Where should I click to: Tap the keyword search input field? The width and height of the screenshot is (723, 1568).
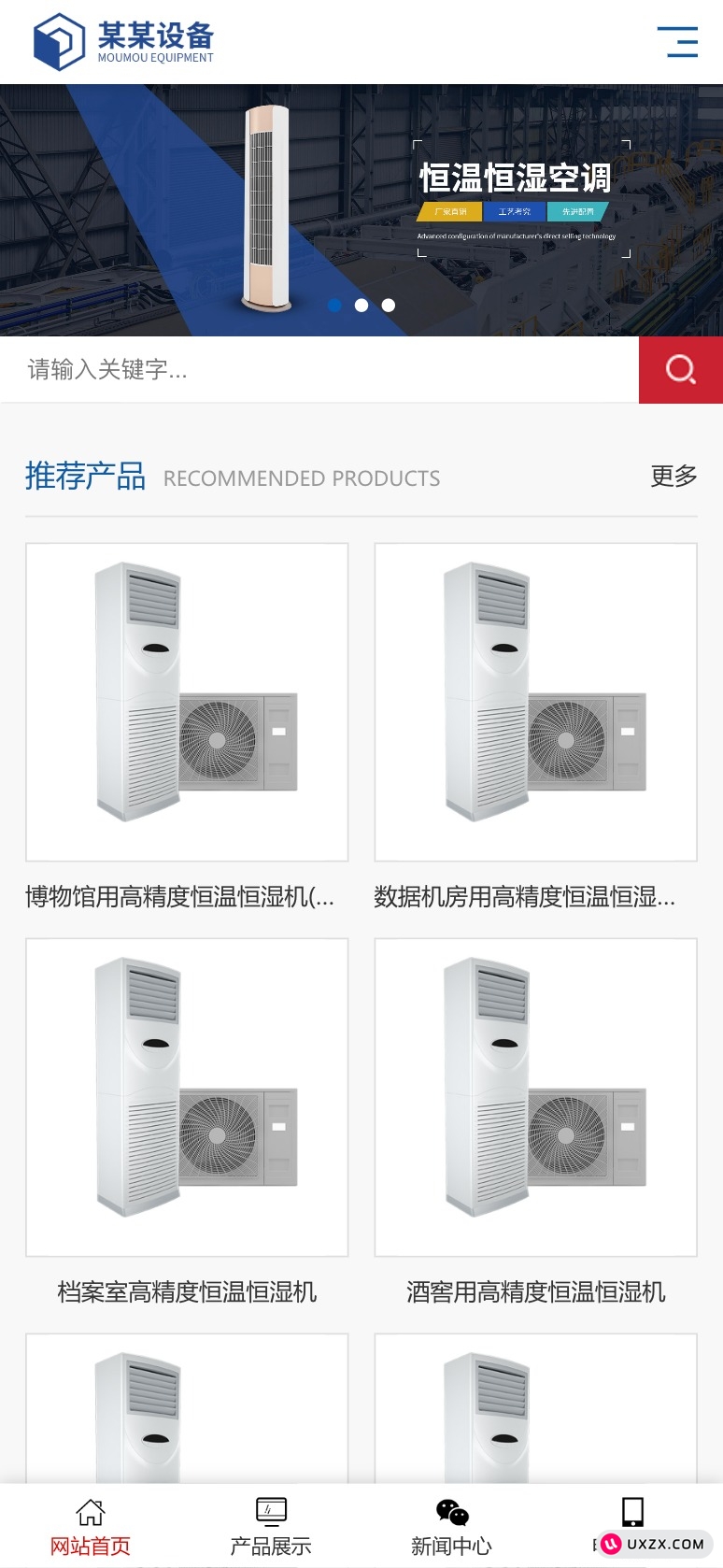(x=319, y=370)
